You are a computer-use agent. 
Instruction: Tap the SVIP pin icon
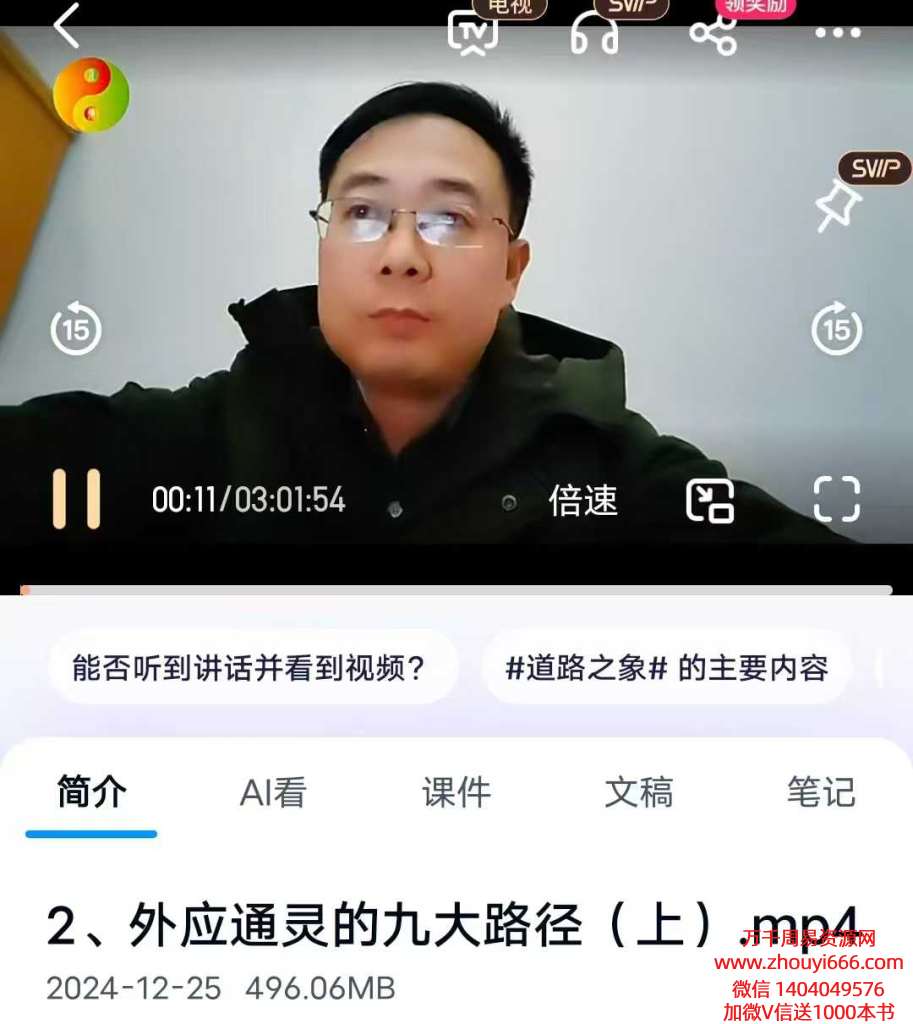click(838, 207)
